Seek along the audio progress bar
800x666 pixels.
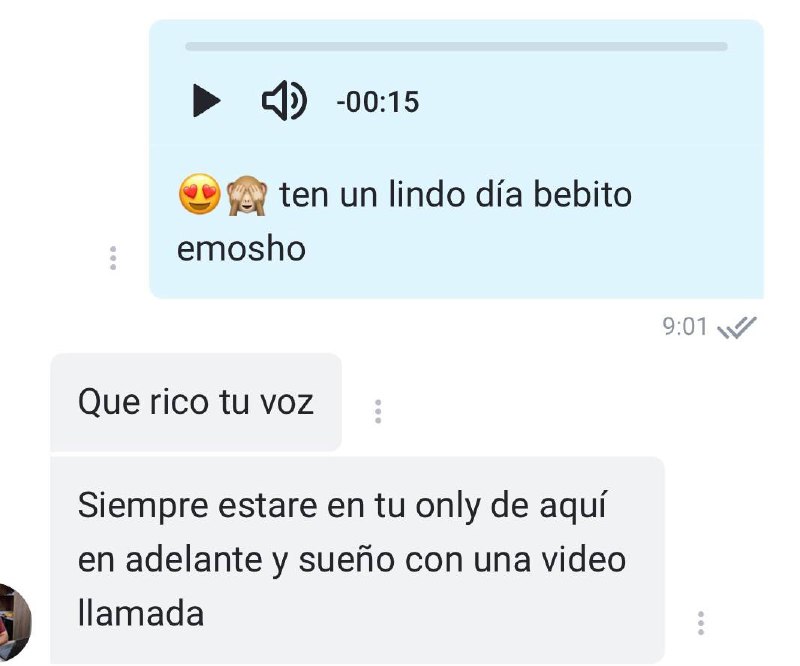(456, 46)
